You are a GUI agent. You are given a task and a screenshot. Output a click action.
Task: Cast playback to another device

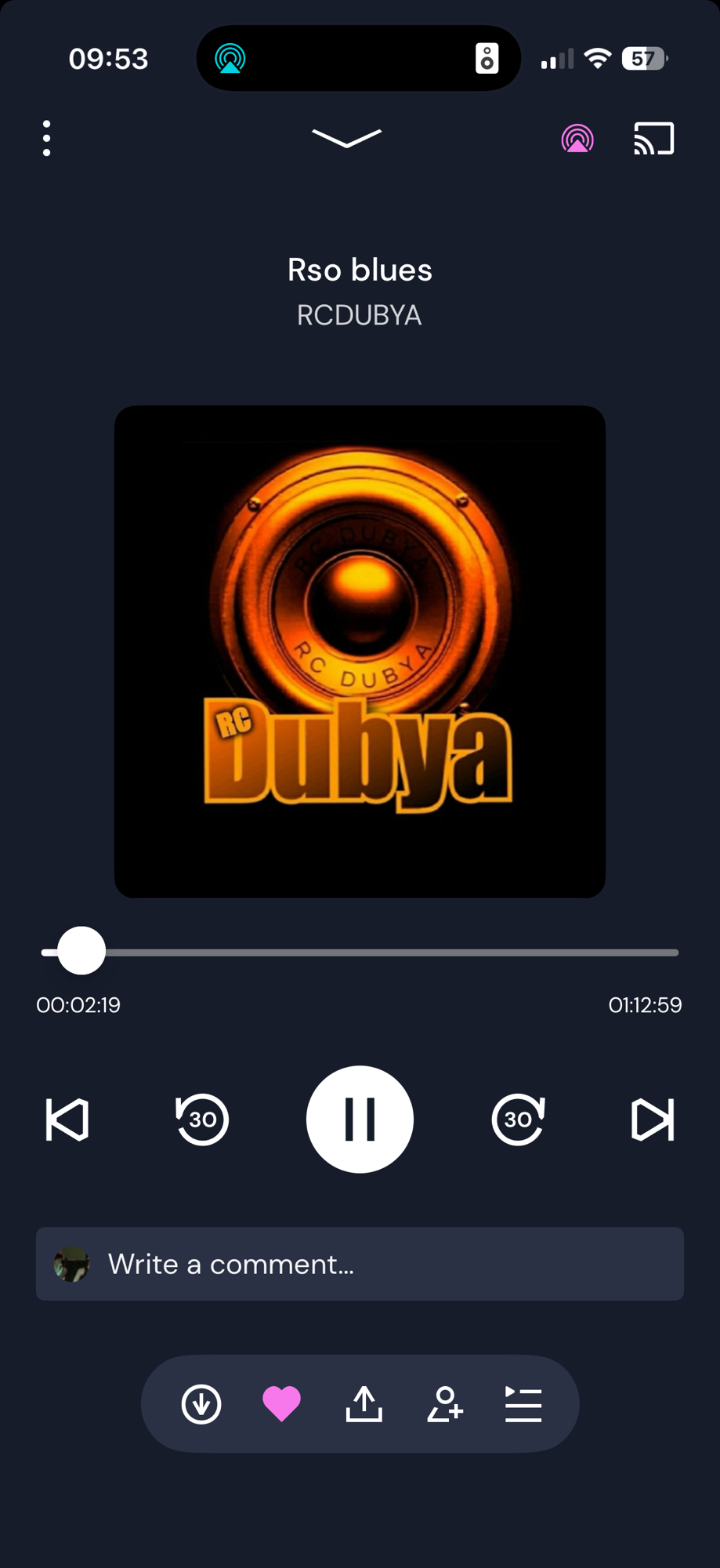(653, 139)
